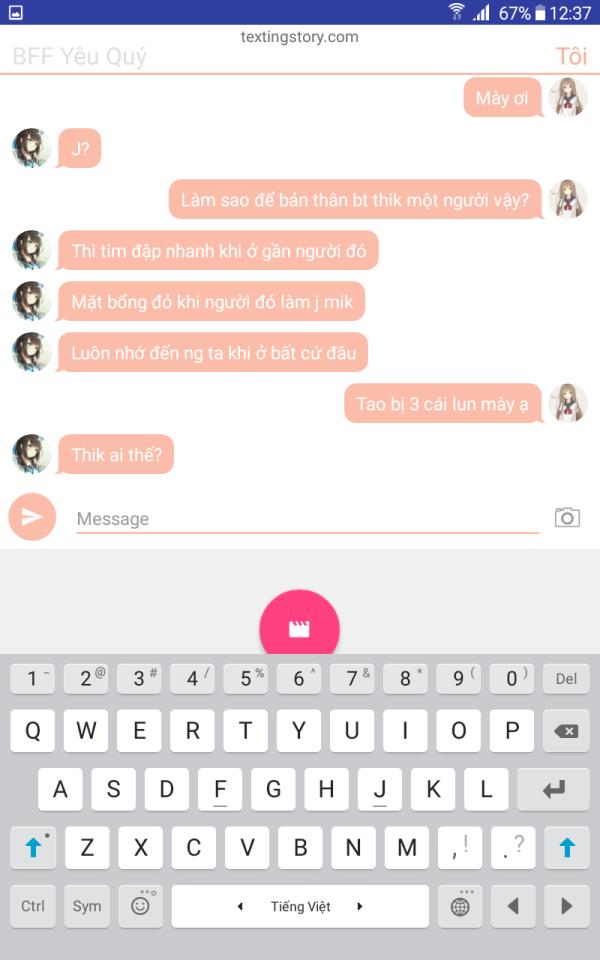The image size is (600, 960).
Task: Tap the Tiếng Việt space bar
Action: coord(300,906)
